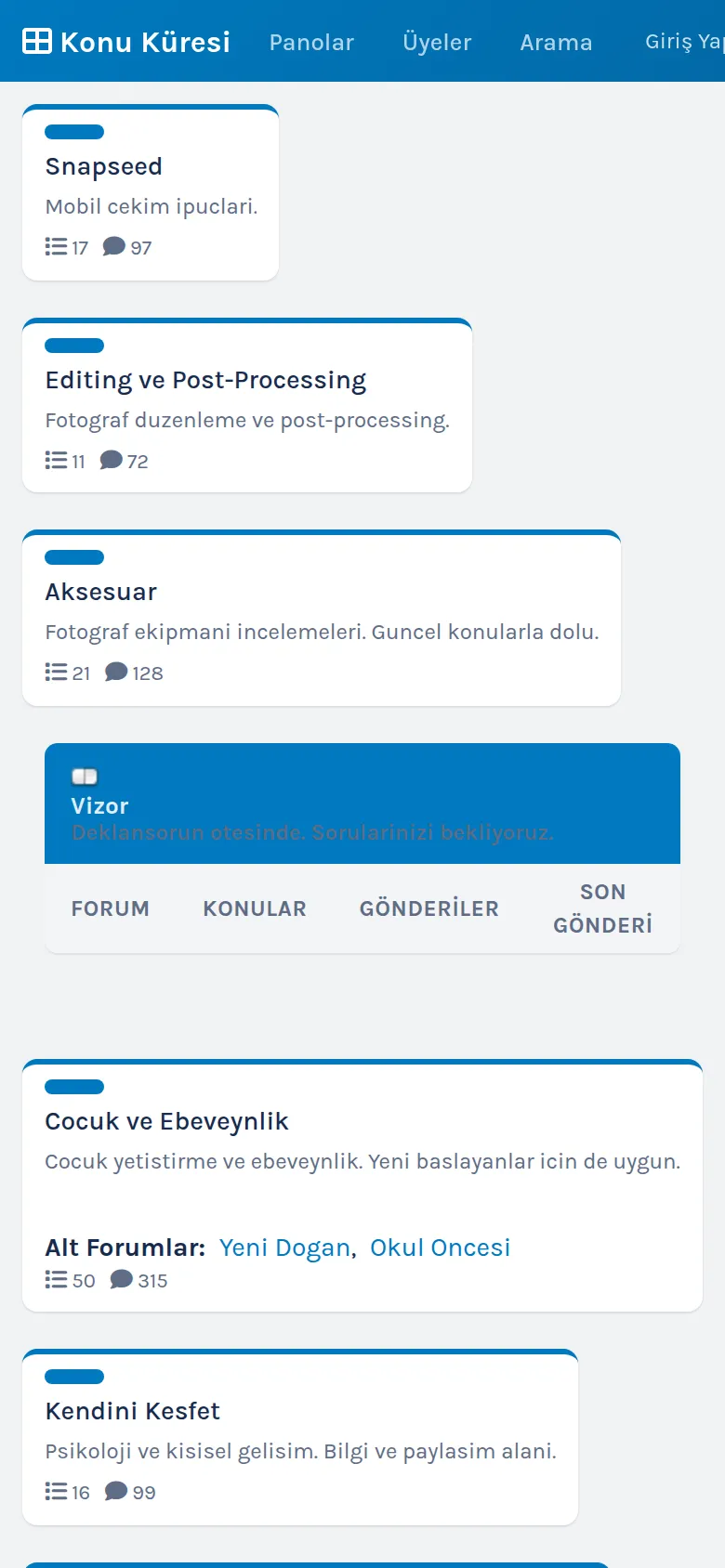The image size is (725, 1568).
Task: Tap the Giriş Yap login link
Action: coord(685,42)
